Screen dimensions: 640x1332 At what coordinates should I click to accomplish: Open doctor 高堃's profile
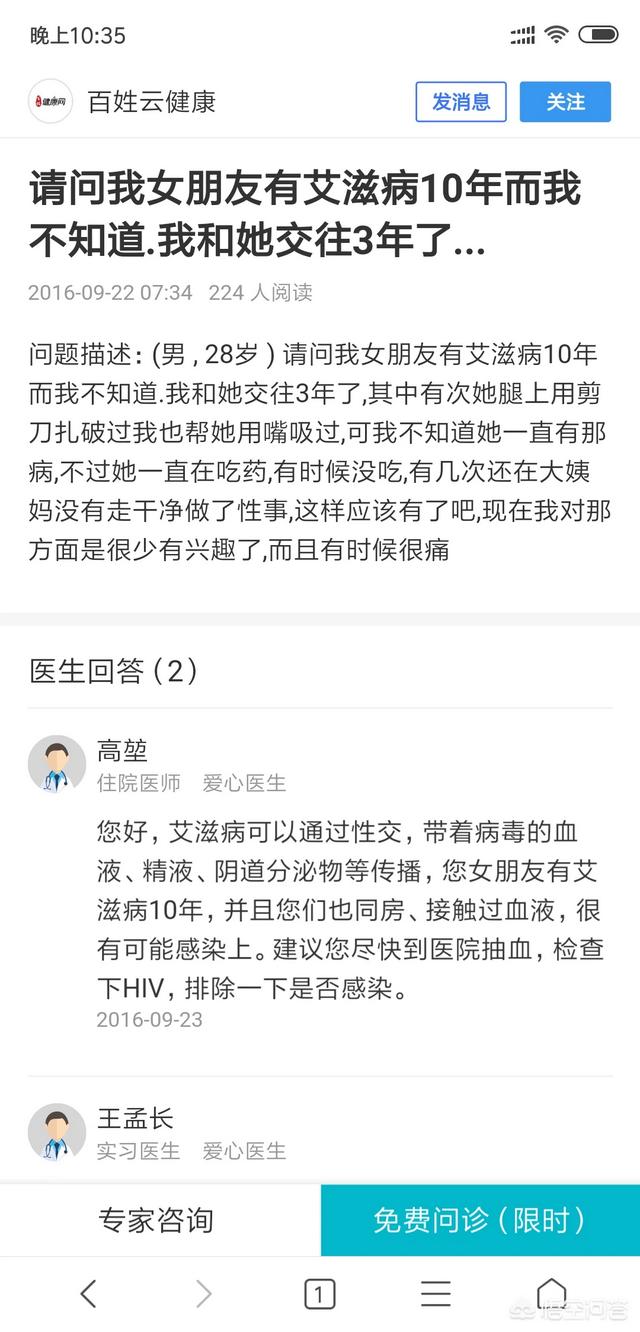click(x=57, y=765)
